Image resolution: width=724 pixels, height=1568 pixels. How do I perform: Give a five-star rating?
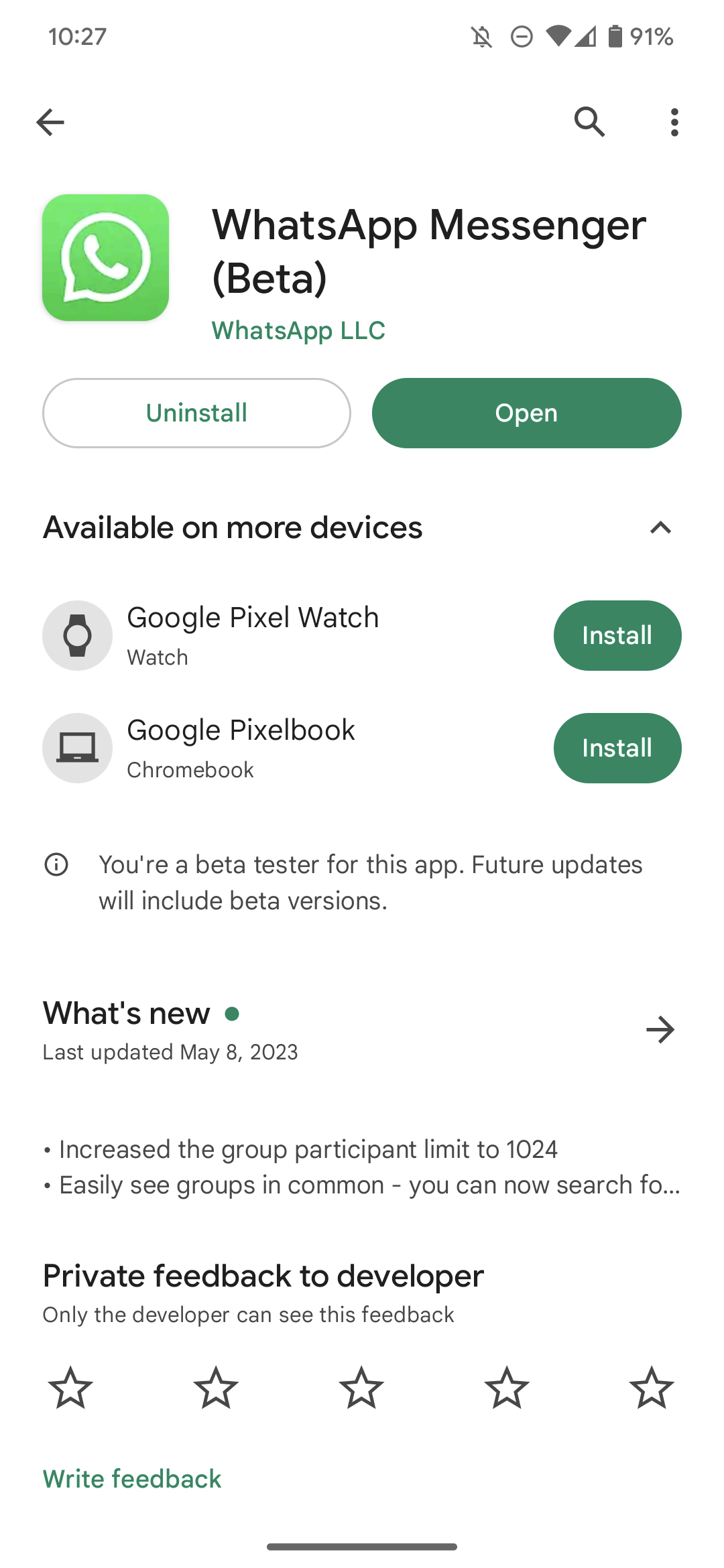coord(652,1388)
